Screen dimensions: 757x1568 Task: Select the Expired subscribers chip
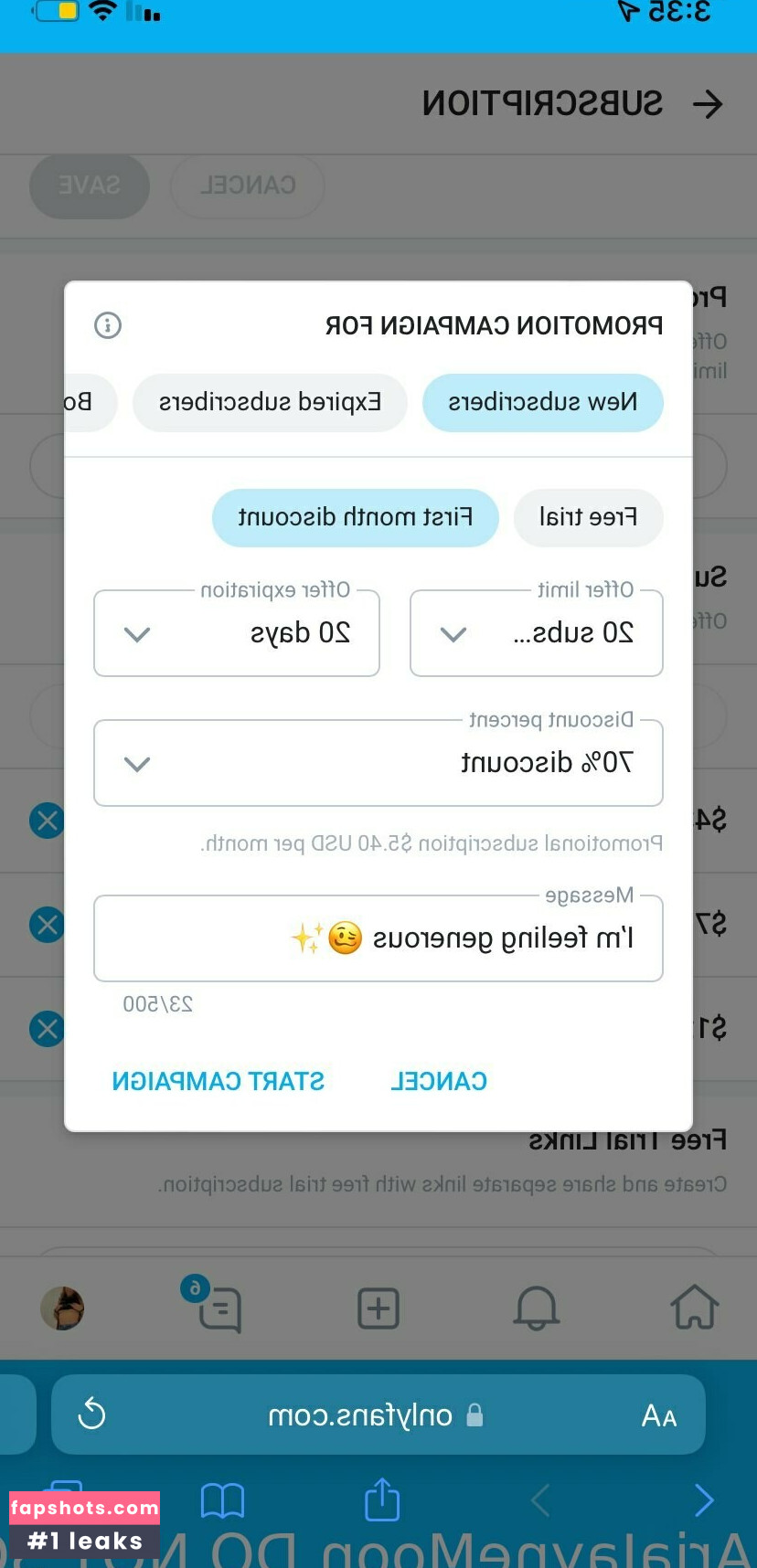(270, 402)
